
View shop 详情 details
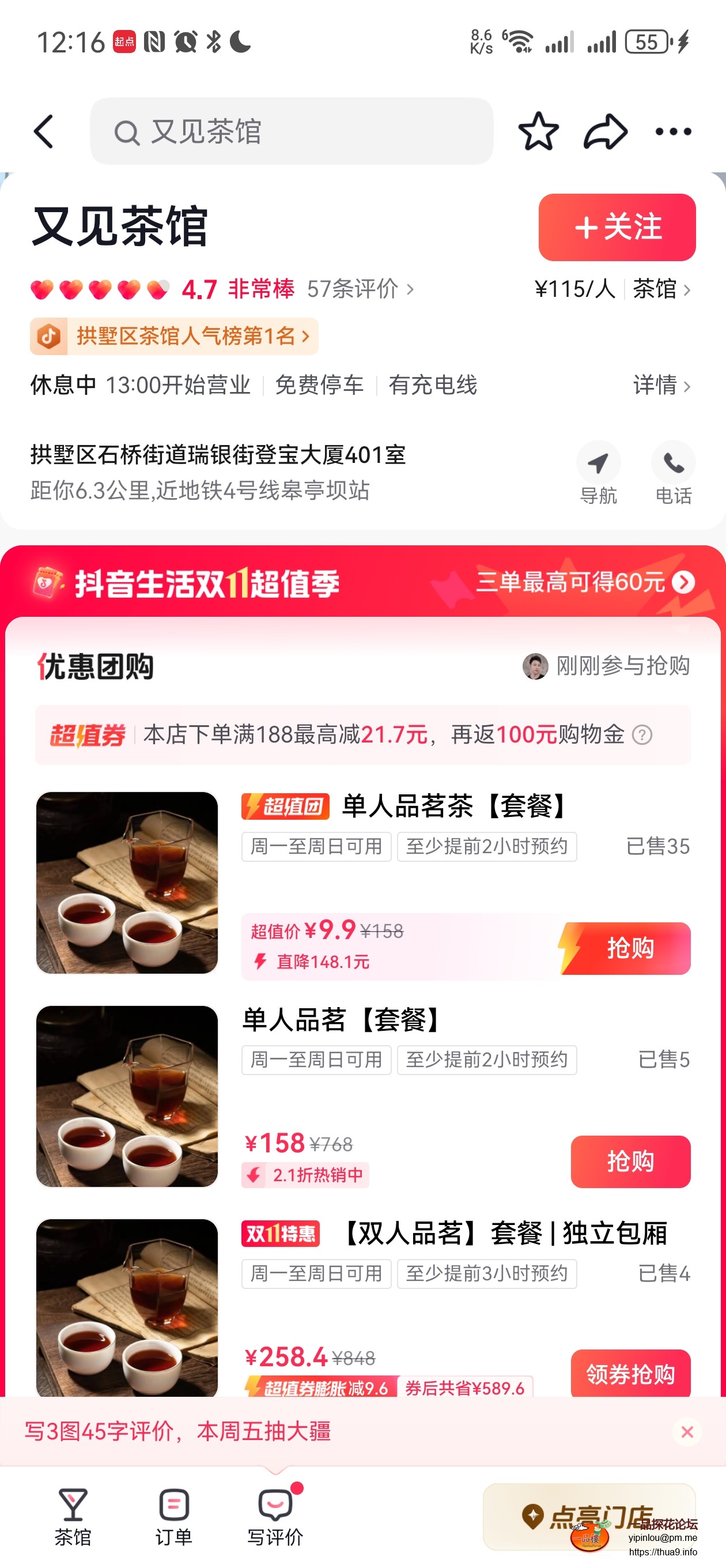point(660,385)
